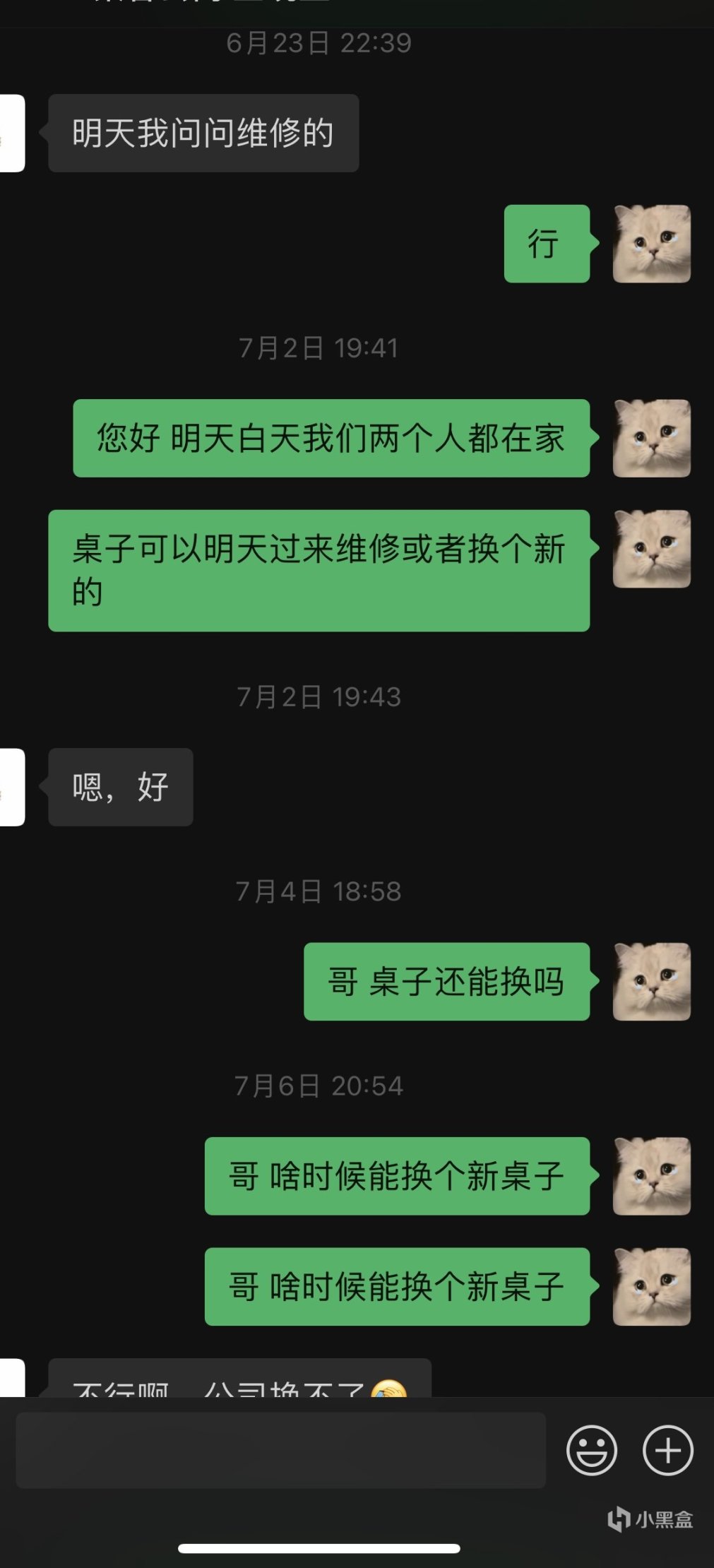The image size is (714, 1568).
Task: Open the contact avatar beside 明天我问问维修的
Action: click(x=11, y=133)
